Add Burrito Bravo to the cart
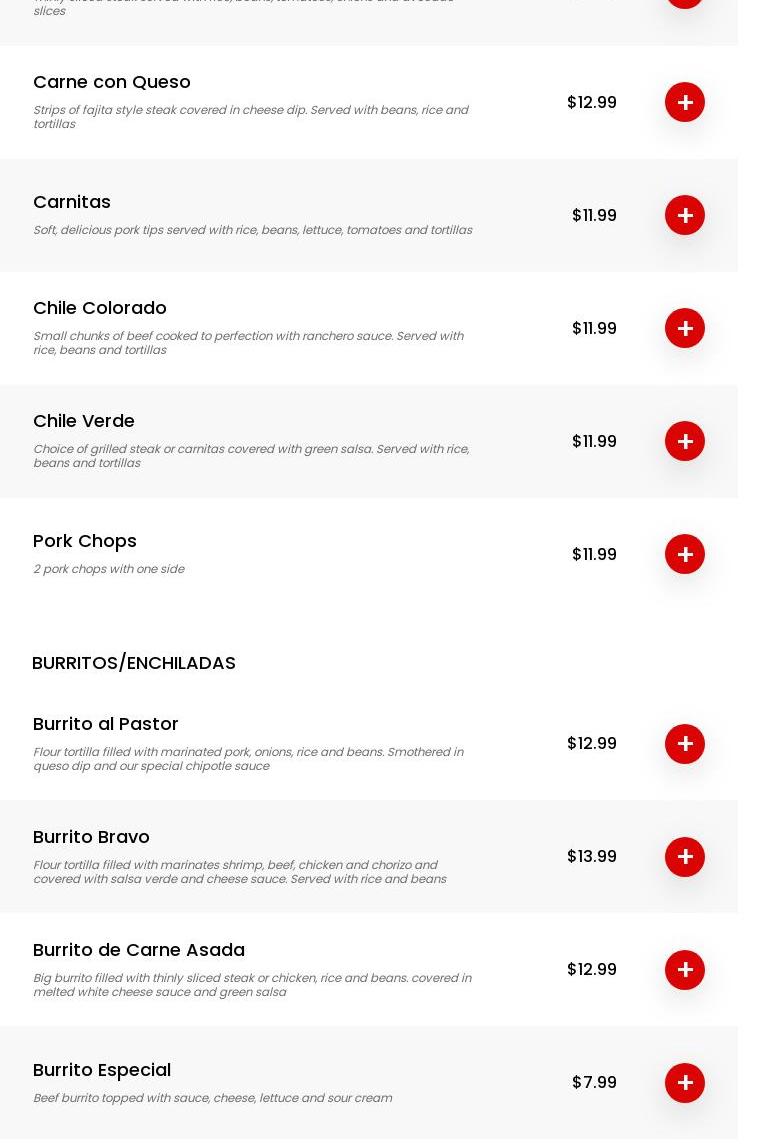The height and width of the screenshot is (1147, 770). 685,857
